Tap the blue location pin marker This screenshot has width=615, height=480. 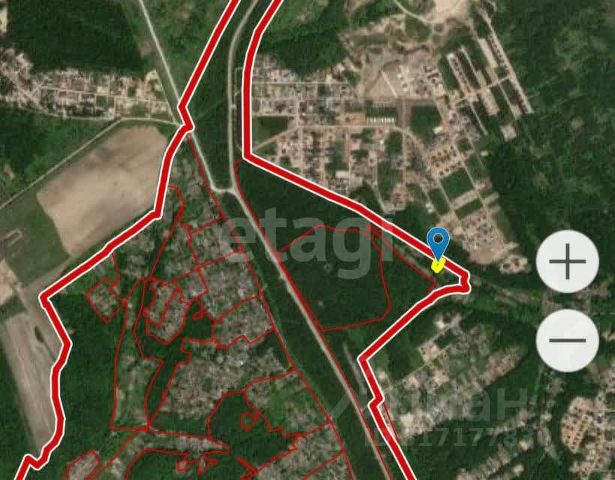click(437, 244)
